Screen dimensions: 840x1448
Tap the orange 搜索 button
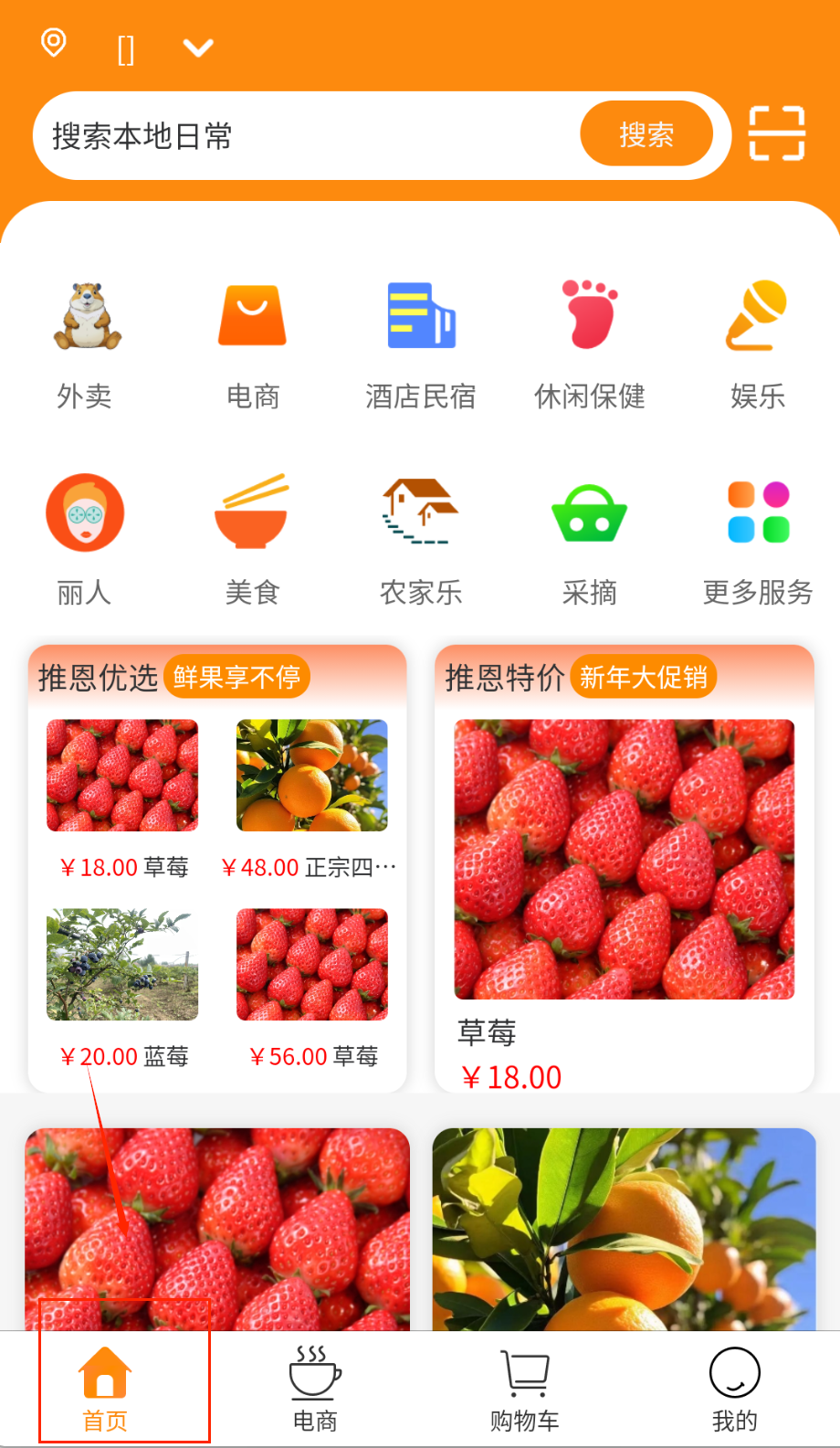point(646,134)
